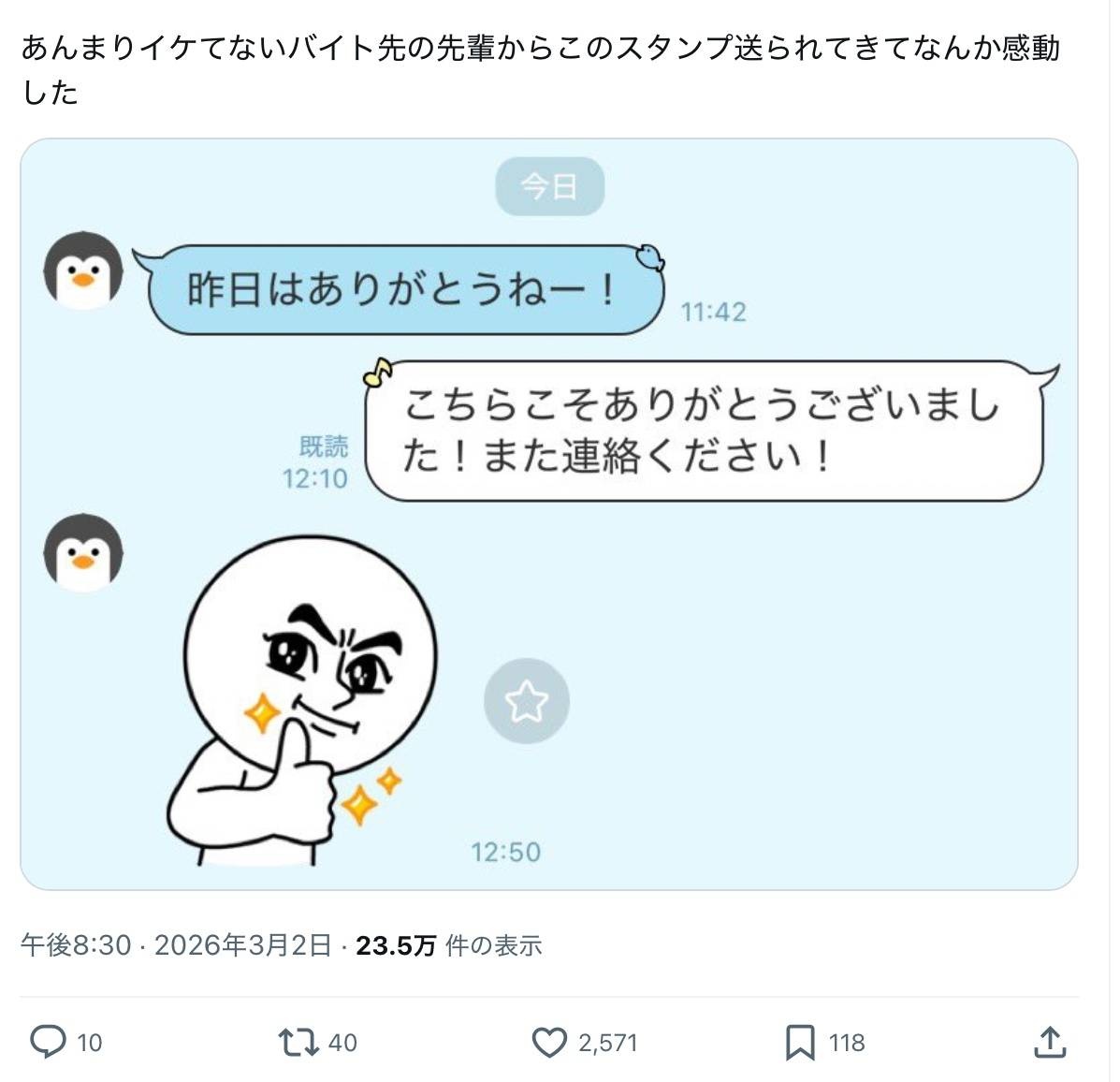Bookmark this post

(799, 1042)
